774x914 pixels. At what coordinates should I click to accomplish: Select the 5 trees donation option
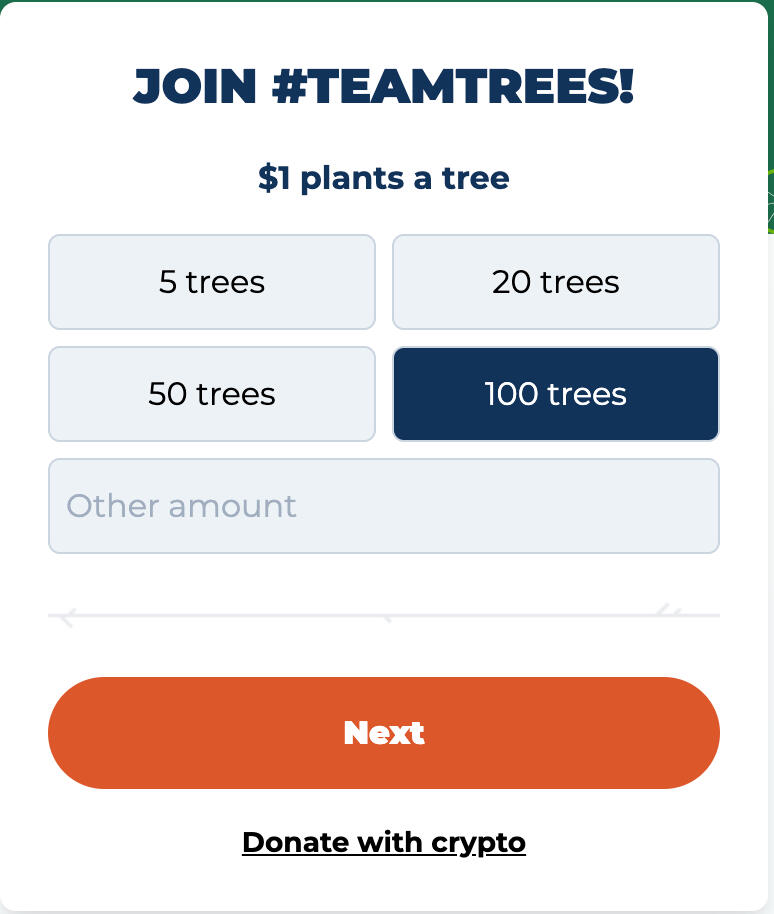pyautogui.click(x=212, y=282)
